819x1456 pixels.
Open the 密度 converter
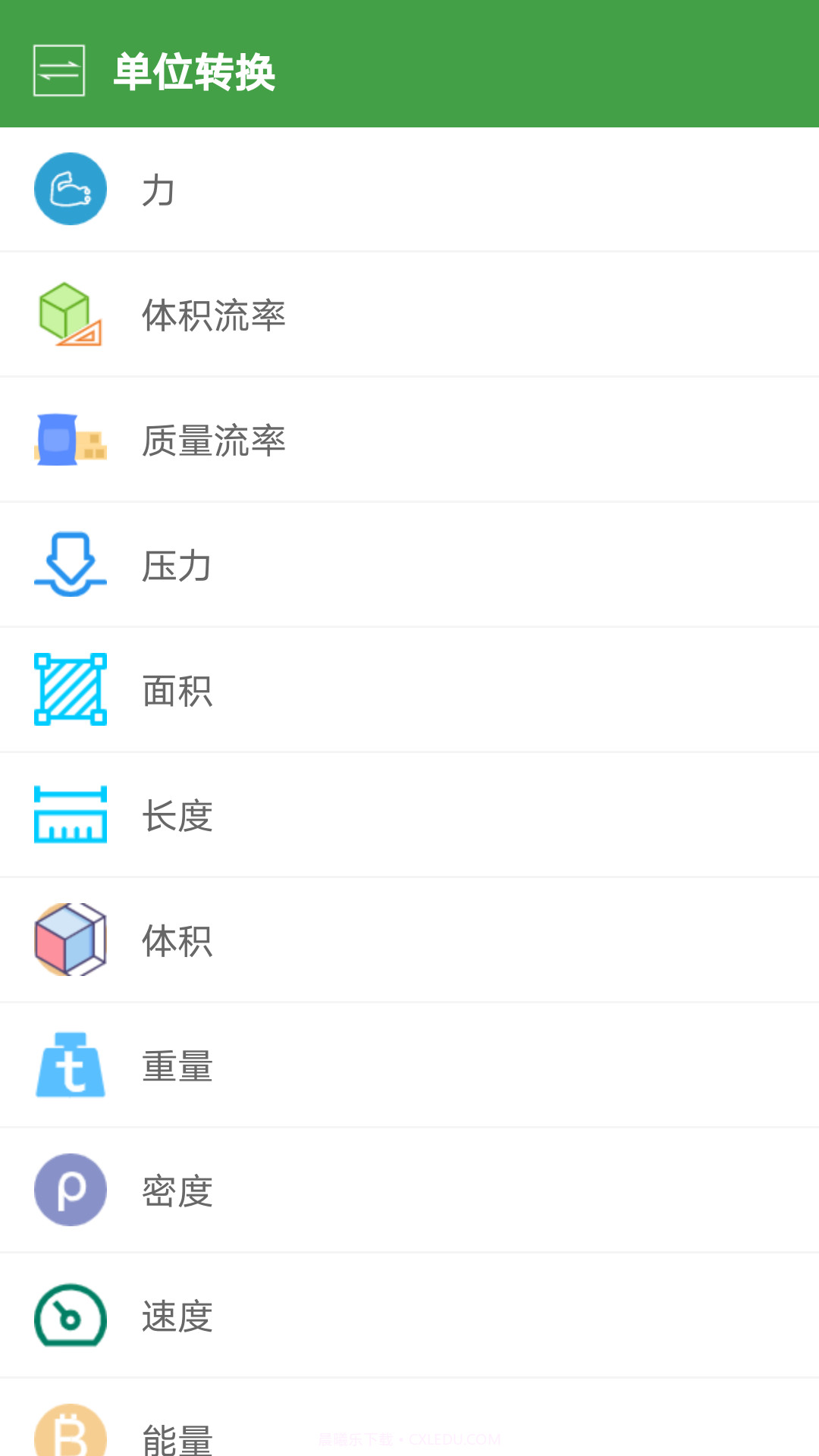point(177,1190)
